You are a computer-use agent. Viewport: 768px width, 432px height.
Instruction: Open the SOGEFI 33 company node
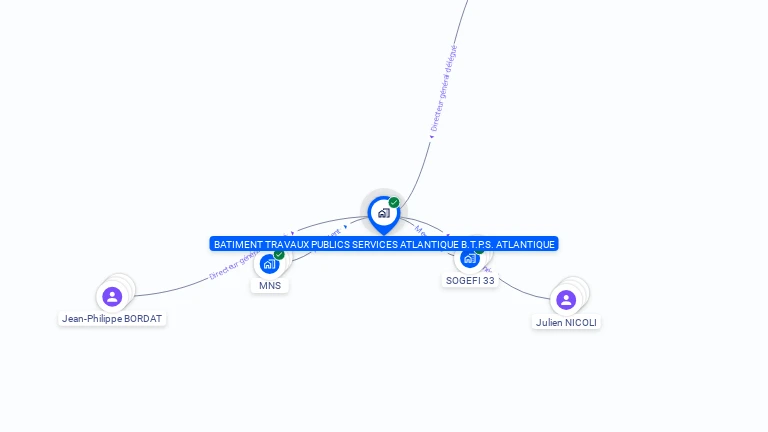click(x=470, y=259)
